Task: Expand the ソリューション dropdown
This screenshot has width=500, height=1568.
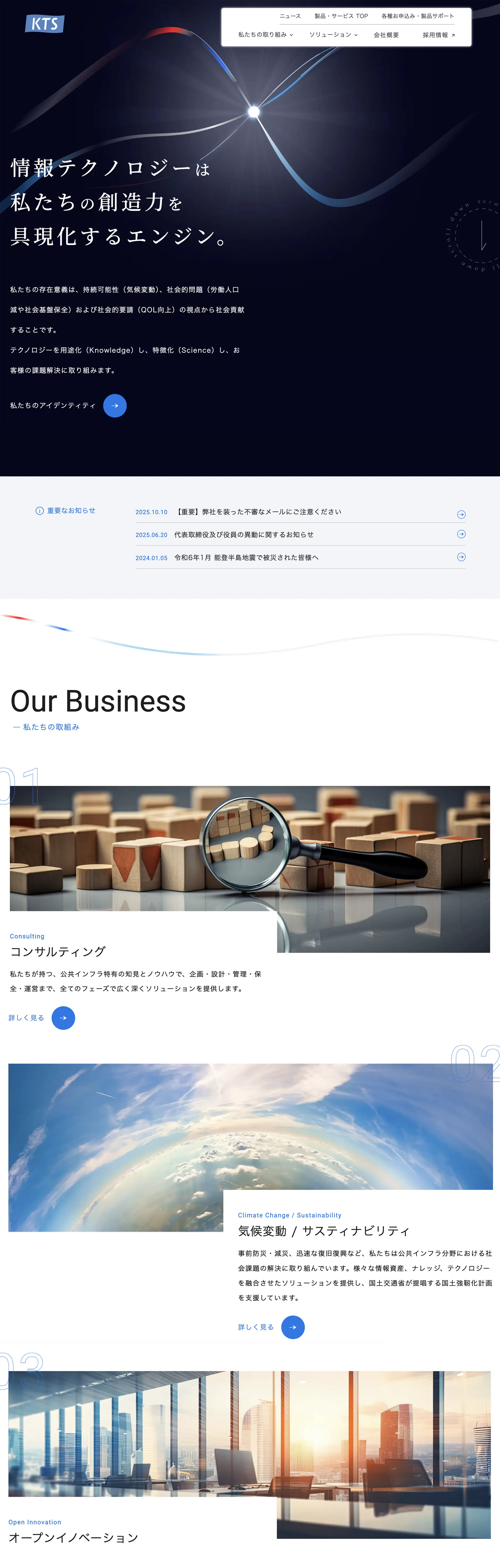Action: tap(333, 35)
